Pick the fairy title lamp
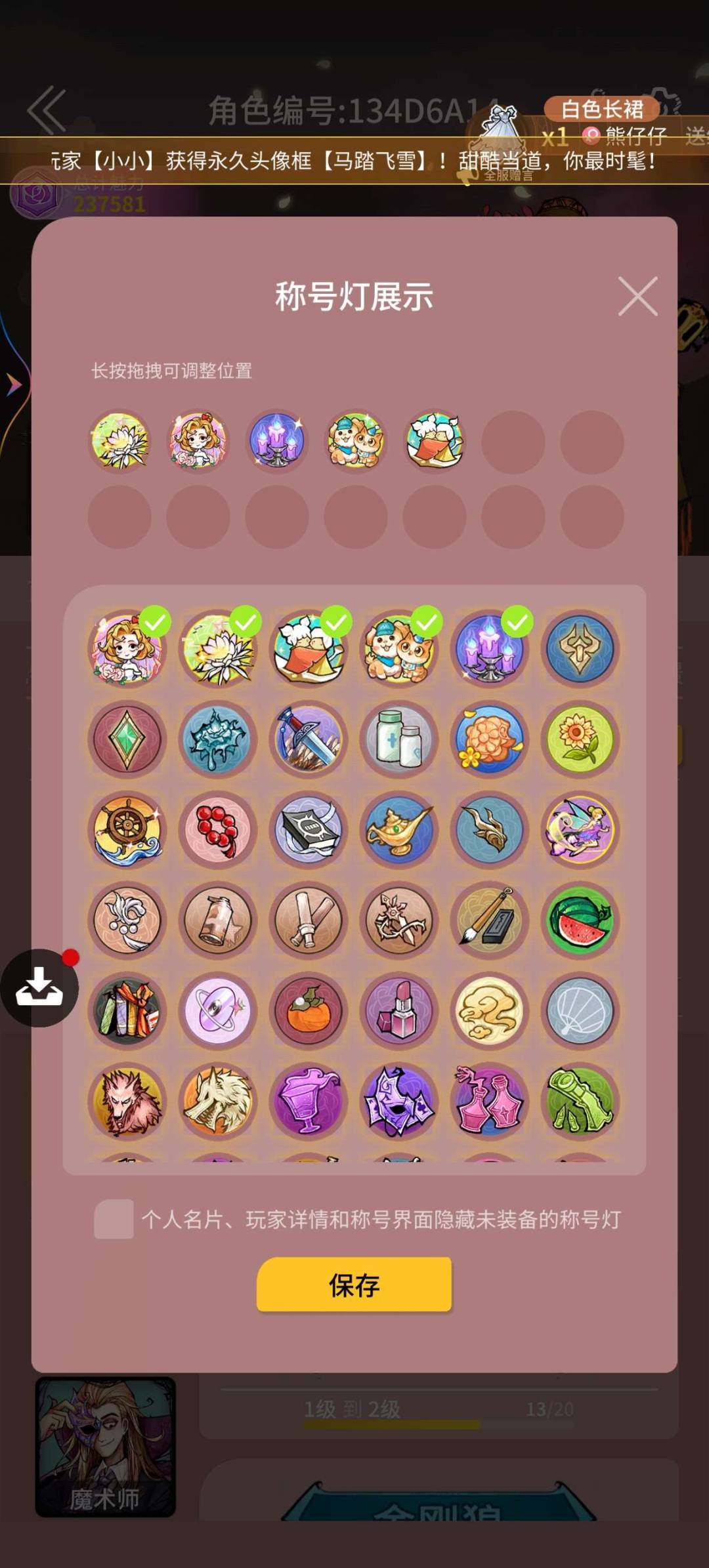The image size is (709, 1568). point(580,829)
